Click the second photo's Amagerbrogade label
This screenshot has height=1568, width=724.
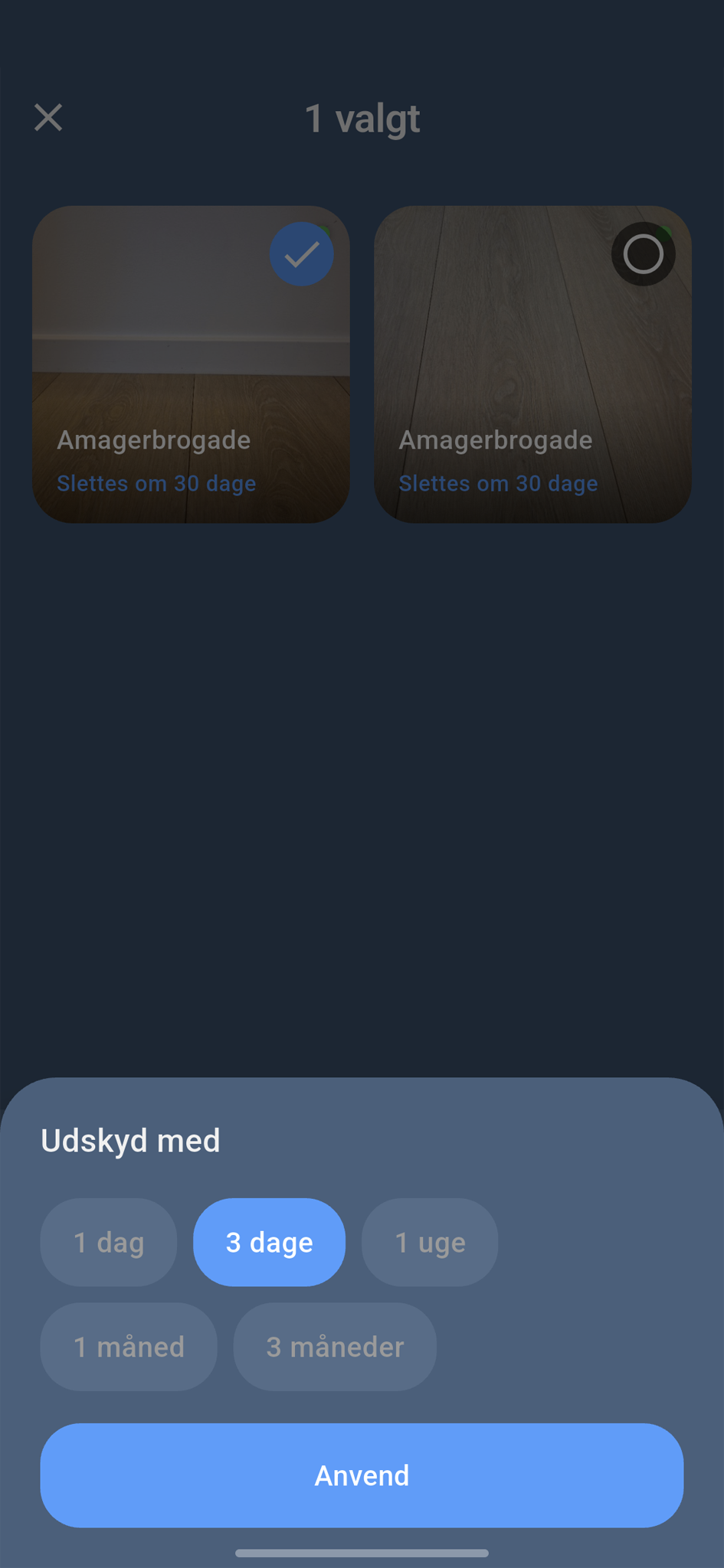496,439
